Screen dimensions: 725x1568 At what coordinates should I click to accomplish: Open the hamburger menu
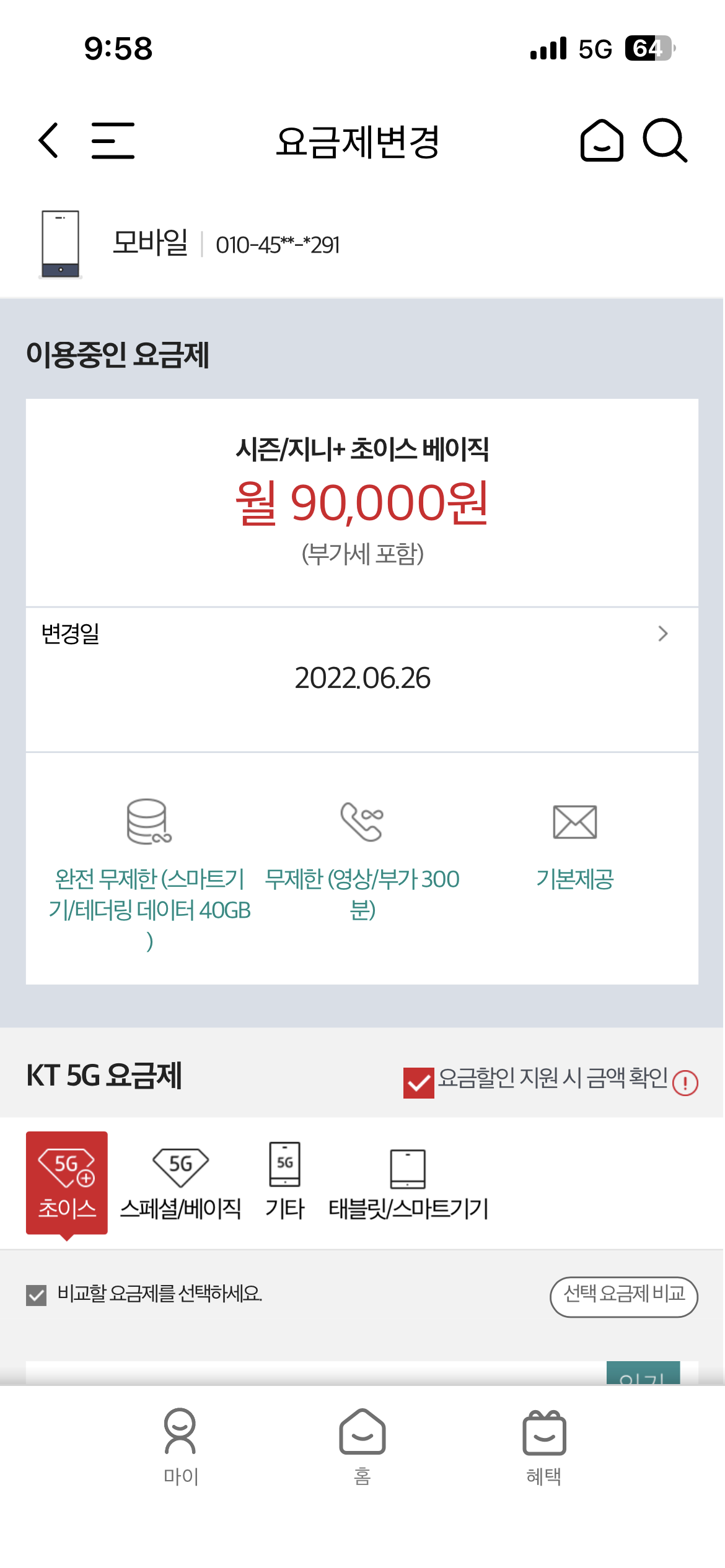point(113,141)
